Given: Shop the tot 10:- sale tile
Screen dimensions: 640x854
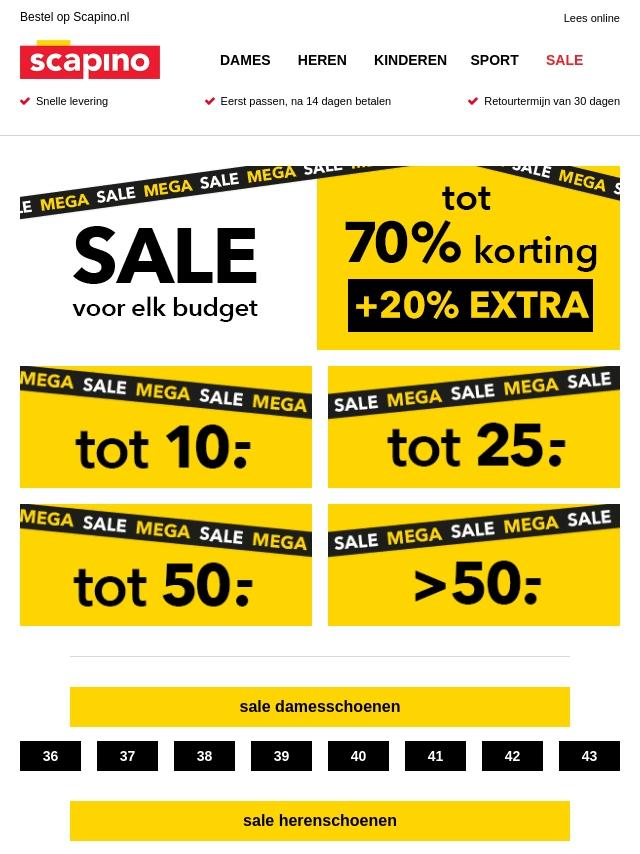Looking at the screenshot, I should [166, 427].
